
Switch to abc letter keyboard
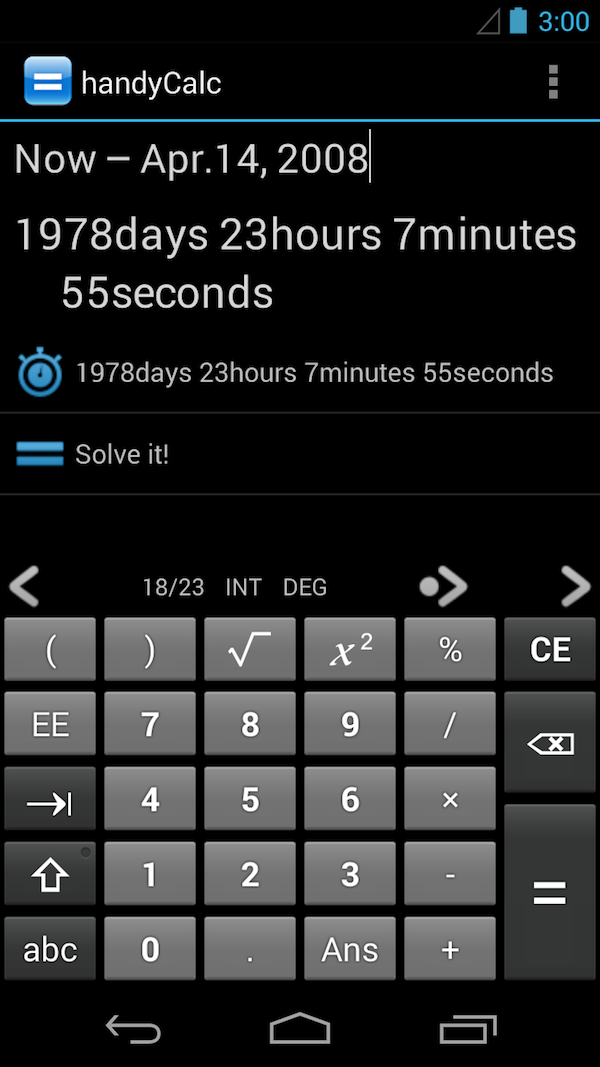pos(50,948)
